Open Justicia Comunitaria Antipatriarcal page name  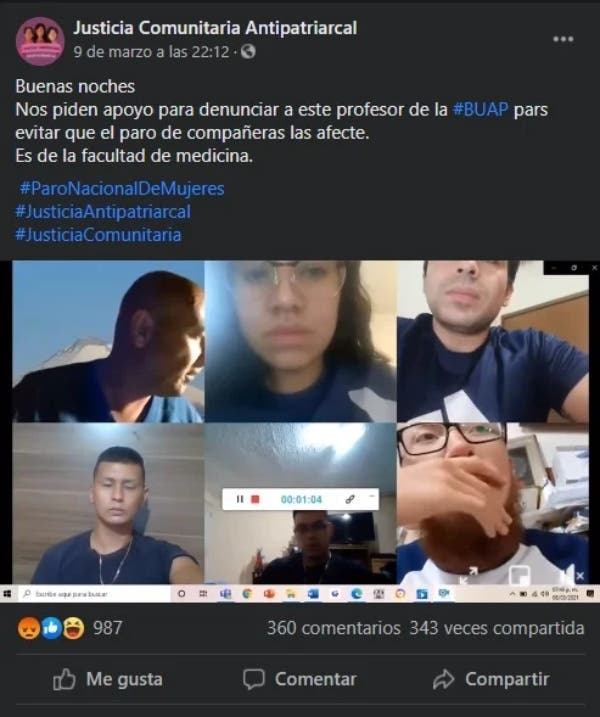click(x=215, y=27)
